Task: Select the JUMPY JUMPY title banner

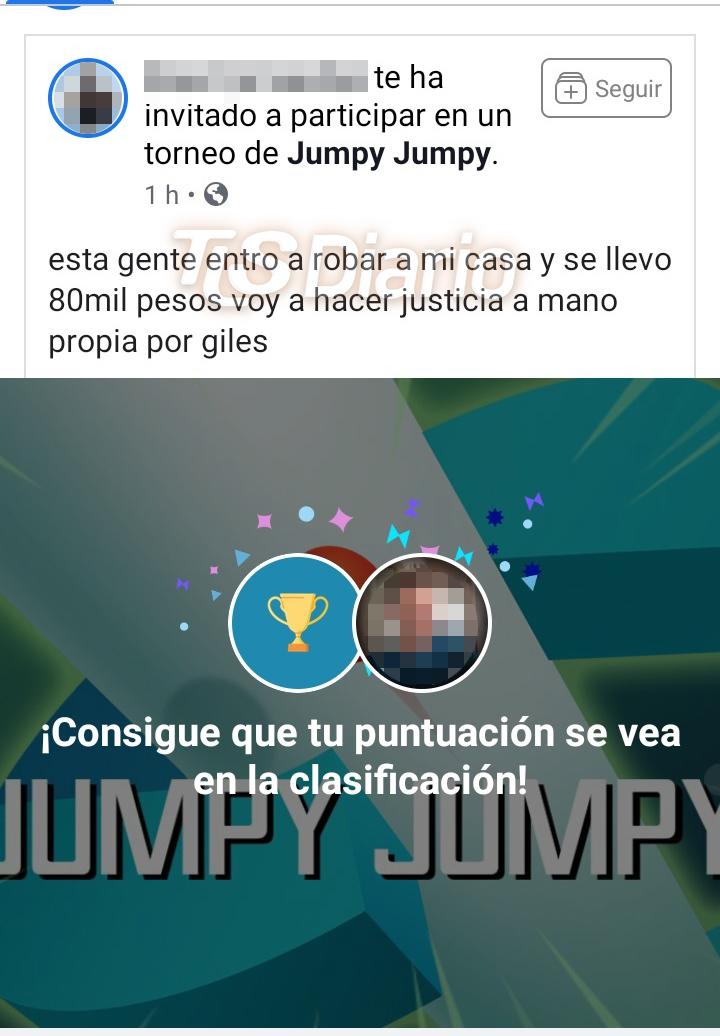Action: (360, 822)
